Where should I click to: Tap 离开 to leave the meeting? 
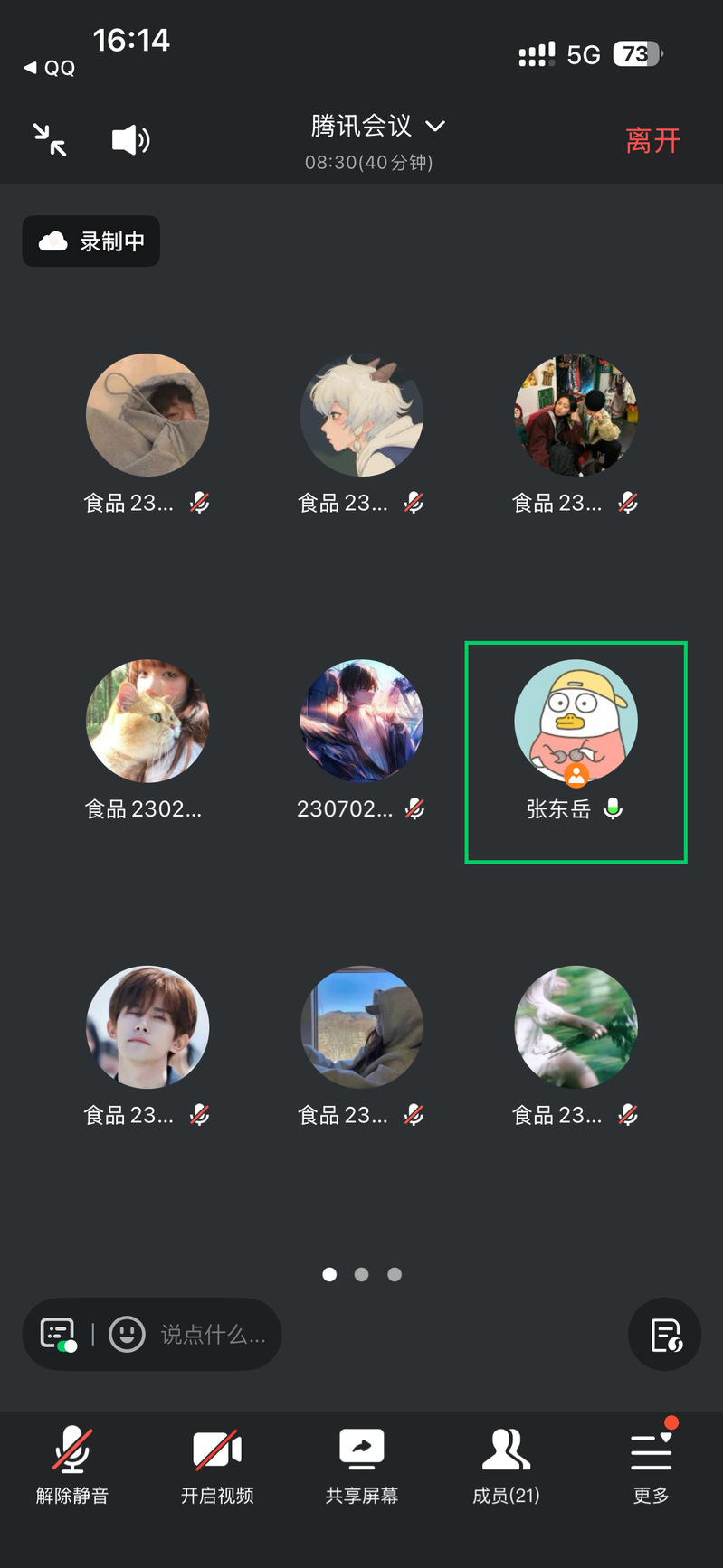pyautogui.click(x=652, y=141)
